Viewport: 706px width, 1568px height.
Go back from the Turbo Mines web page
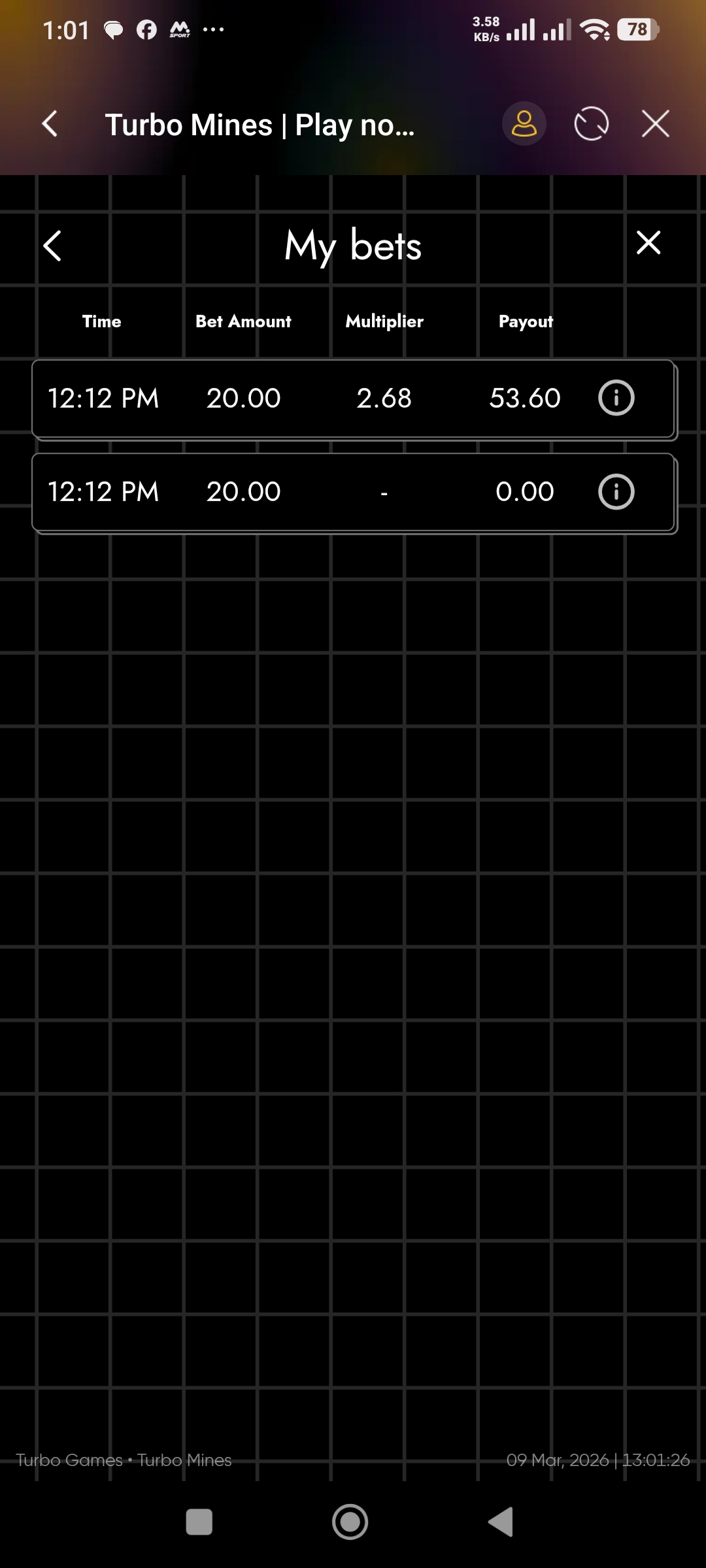click(50, 123)
